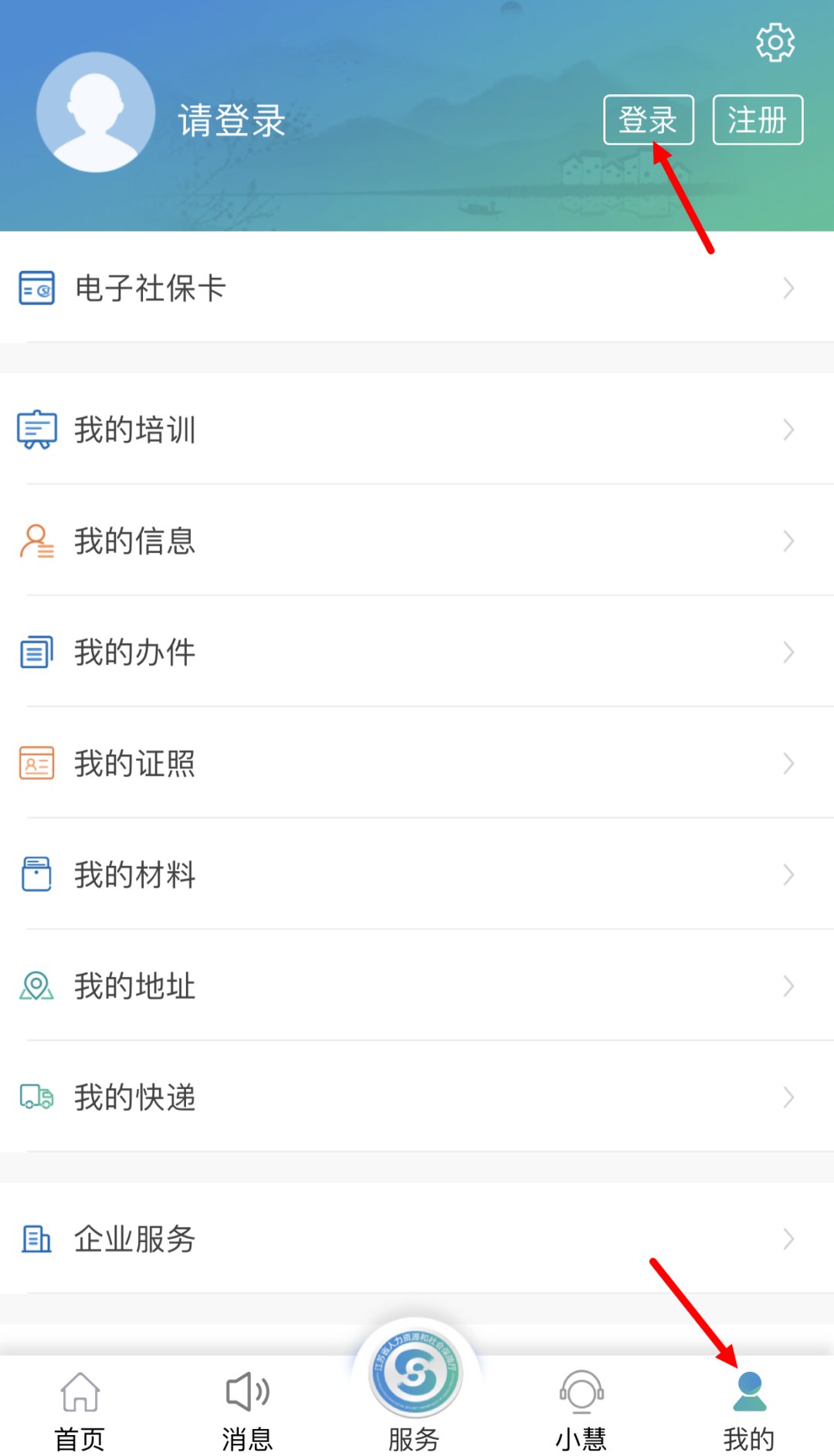
Task: Open 我的信息 row
Action: [417, 541]
